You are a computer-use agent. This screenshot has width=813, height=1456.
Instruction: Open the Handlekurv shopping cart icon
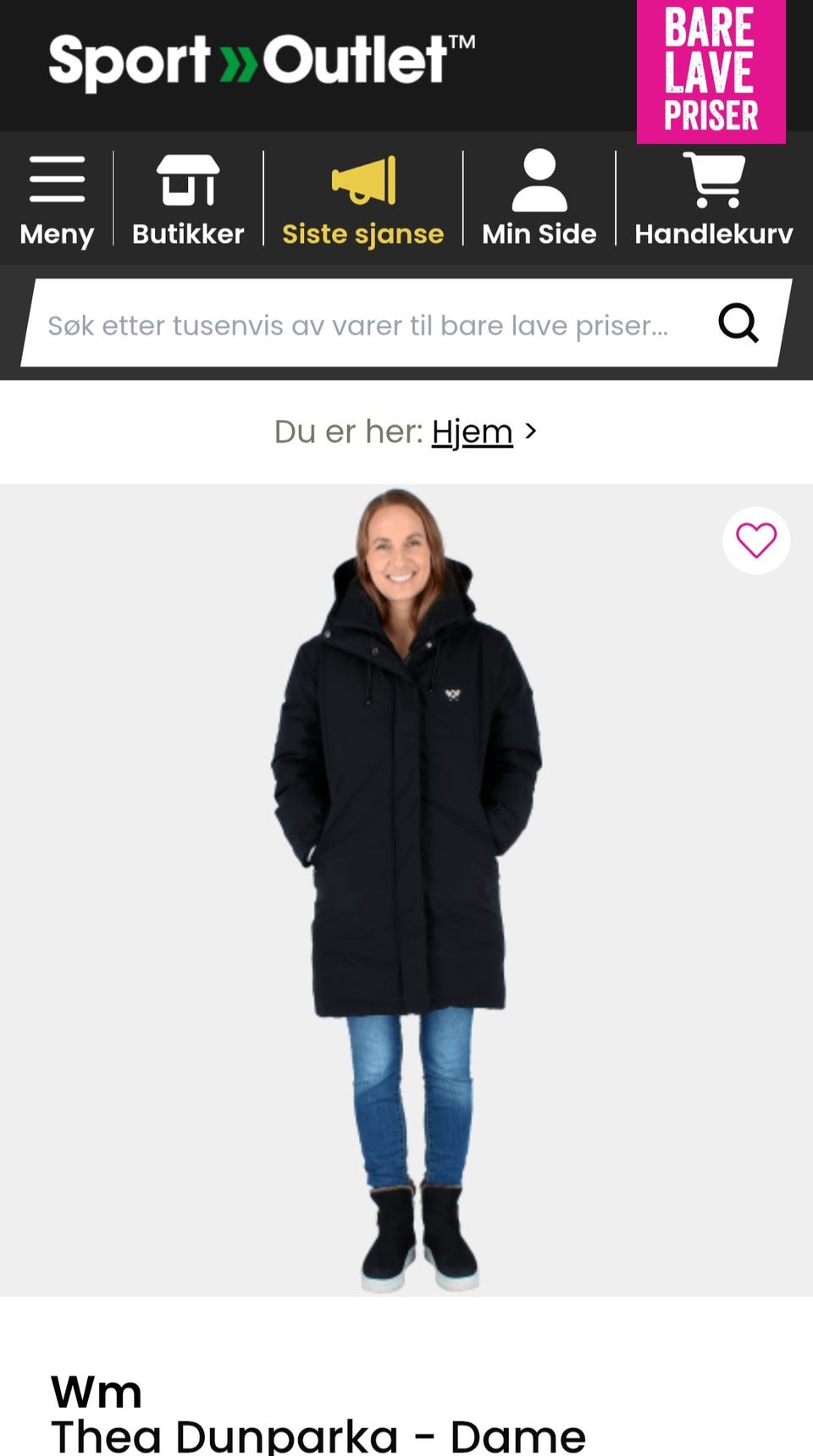713,178
